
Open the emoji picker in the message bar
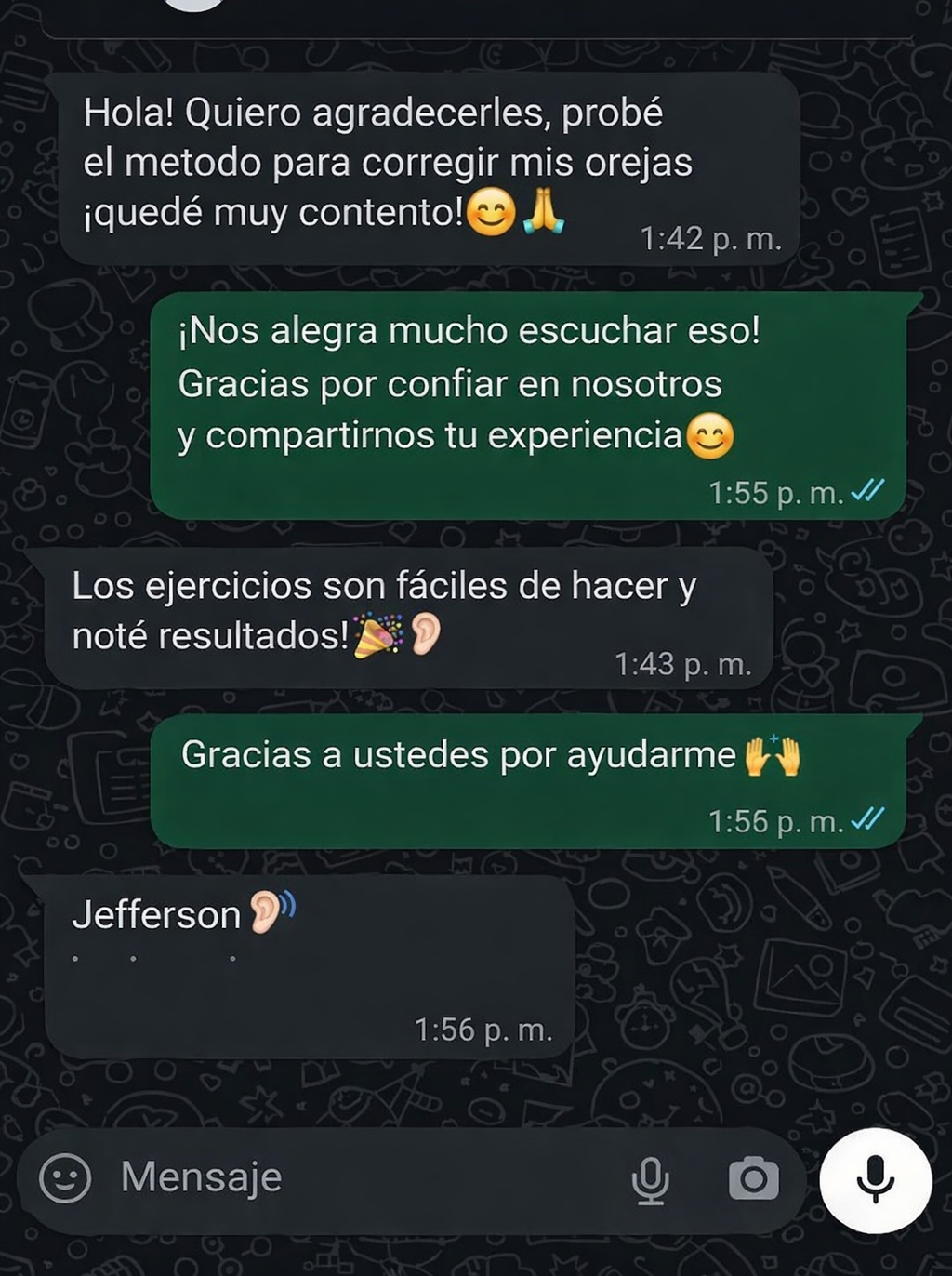pos(65,1177)
